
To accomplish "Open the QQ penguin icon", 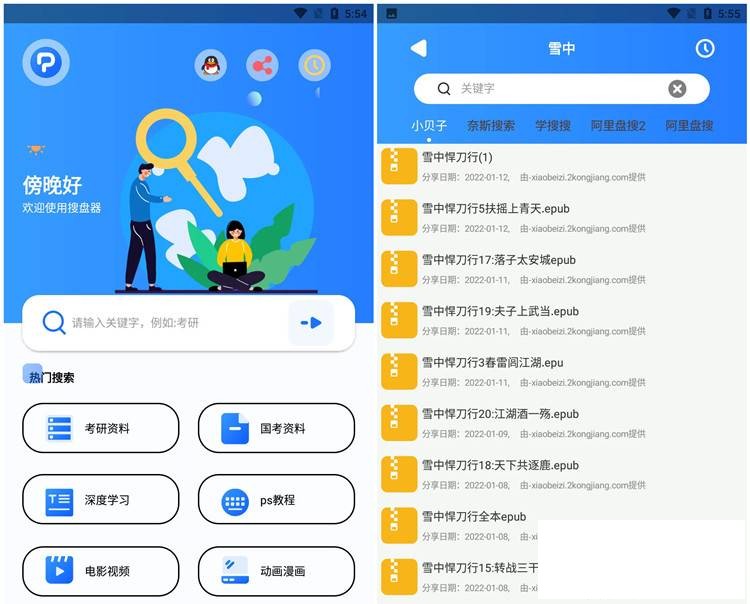I will coord(211,66).
